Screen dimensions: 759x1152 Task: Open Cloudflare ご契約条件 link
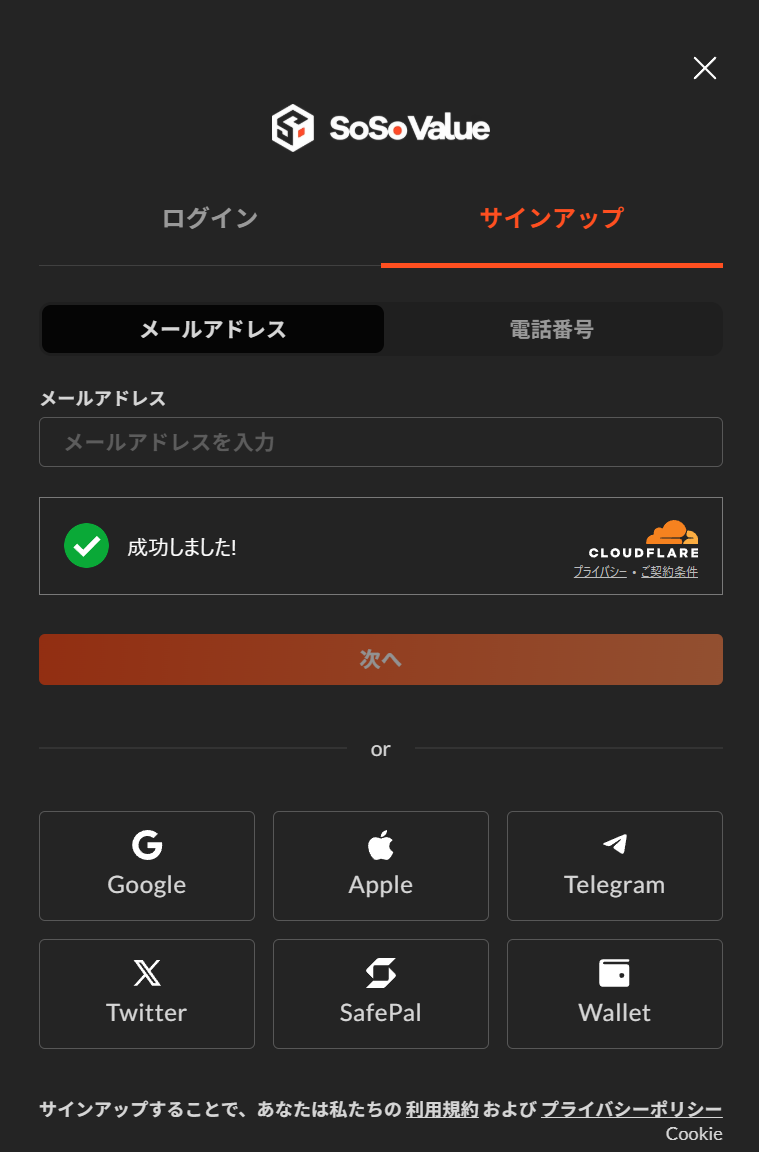(x=669, y=572)
